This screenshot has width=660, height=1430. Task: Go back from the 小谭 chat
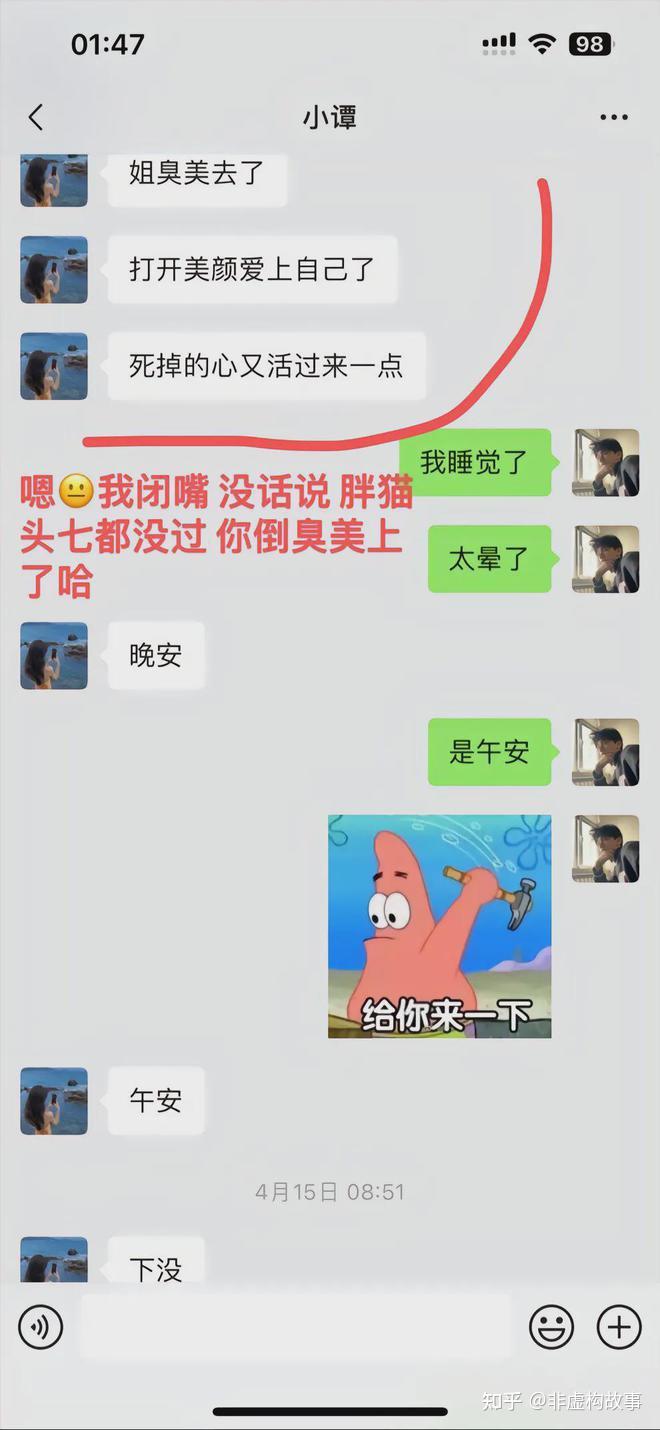36,117
